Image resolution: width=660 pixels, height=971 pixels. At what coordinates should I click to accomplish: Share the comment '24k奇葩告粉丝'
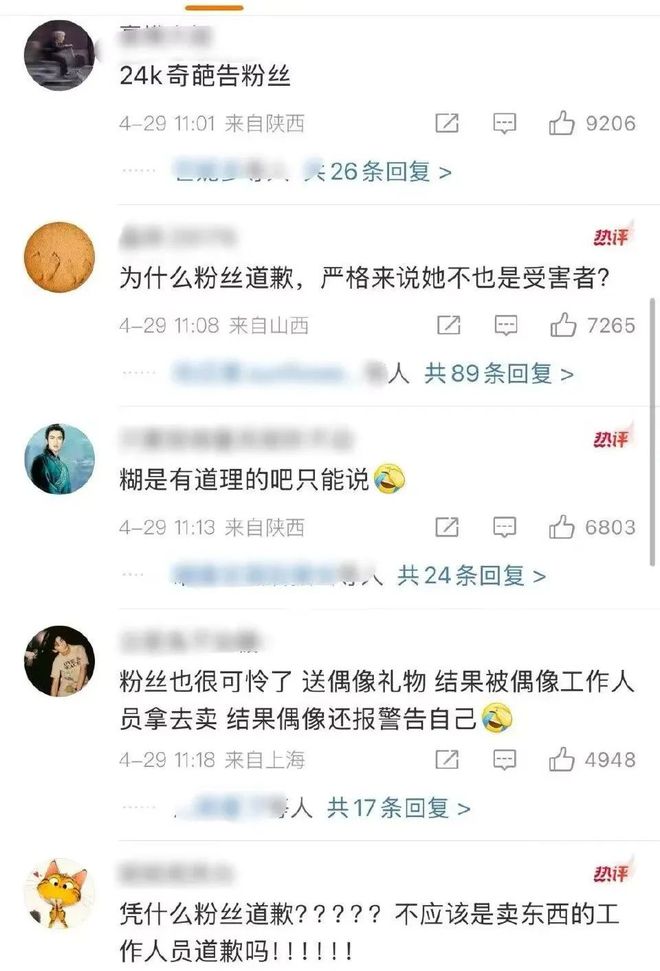pos(447,124)
